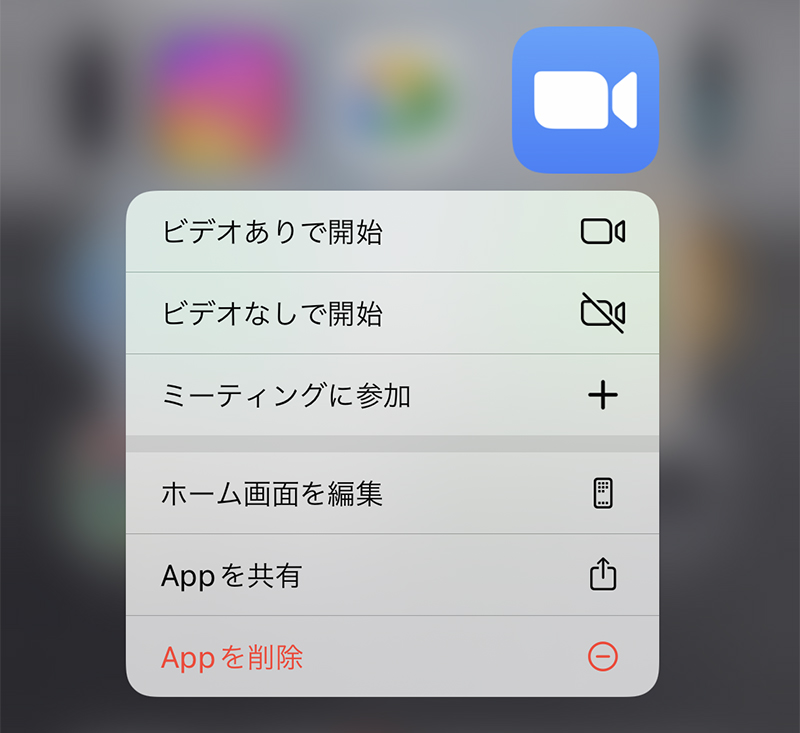Delete the app with Appを削除

point(391,657)
